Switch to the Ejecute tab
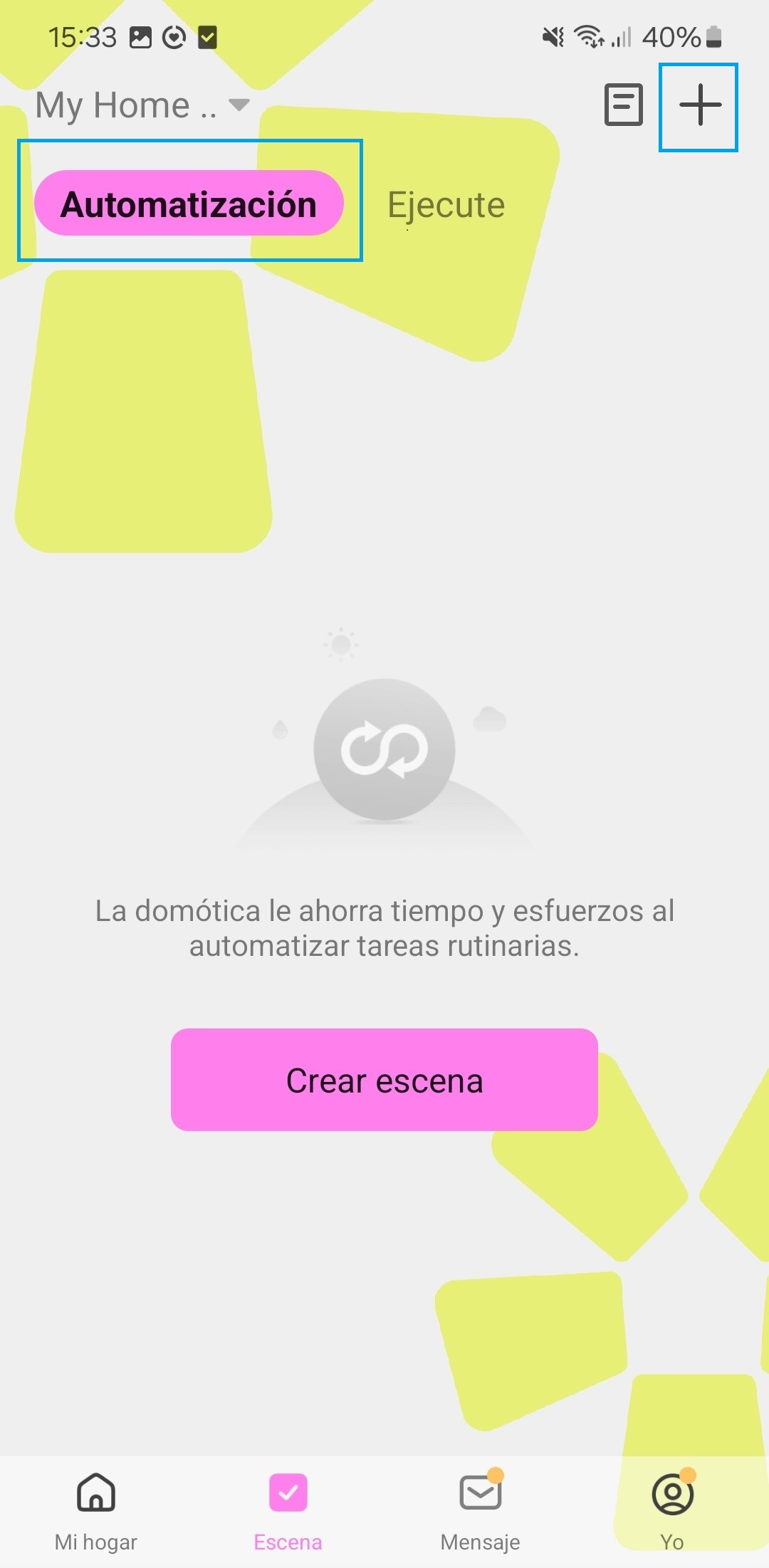 (446, 205)
